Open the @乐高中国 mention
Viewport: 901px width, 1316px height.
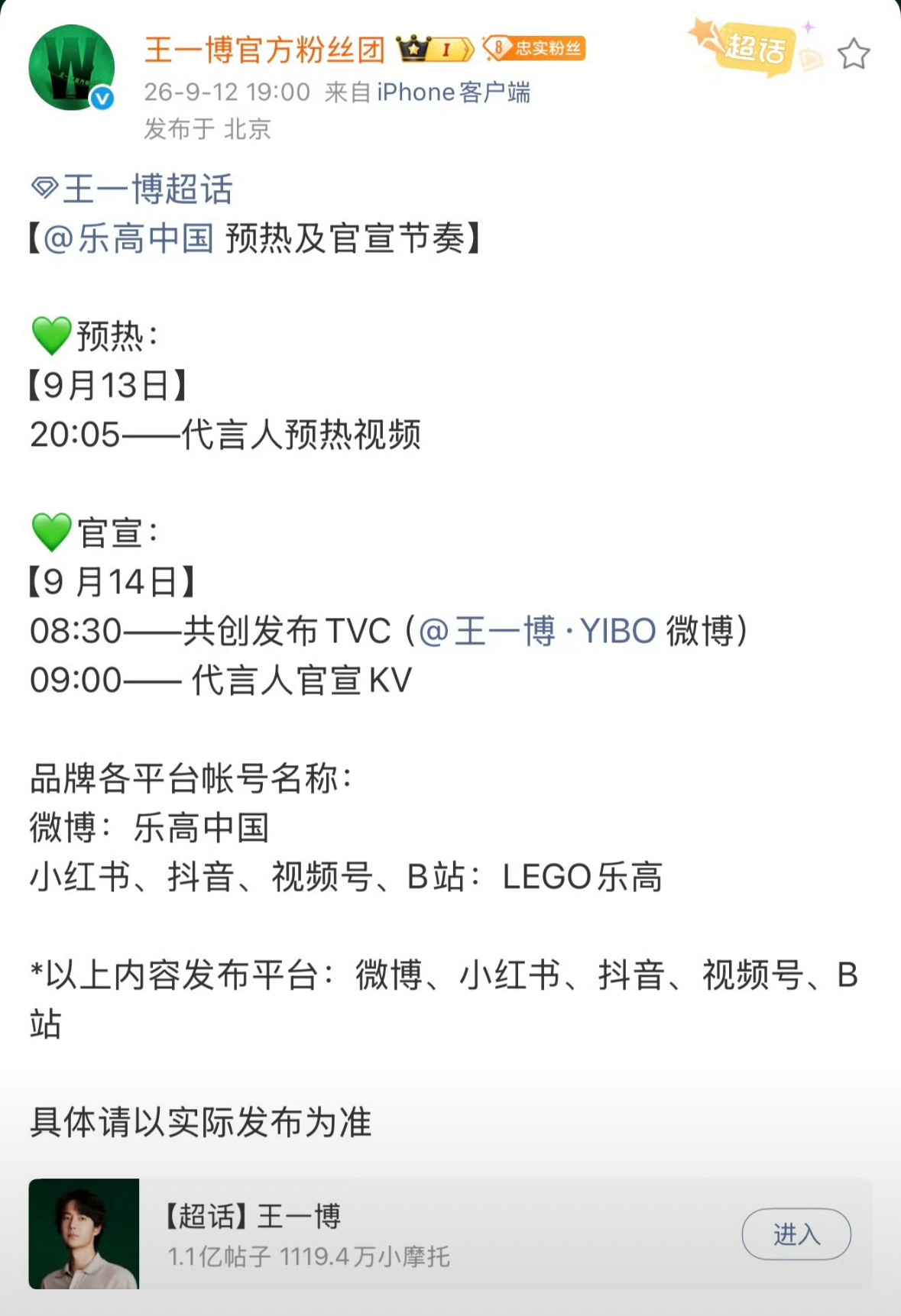[128, 238]
